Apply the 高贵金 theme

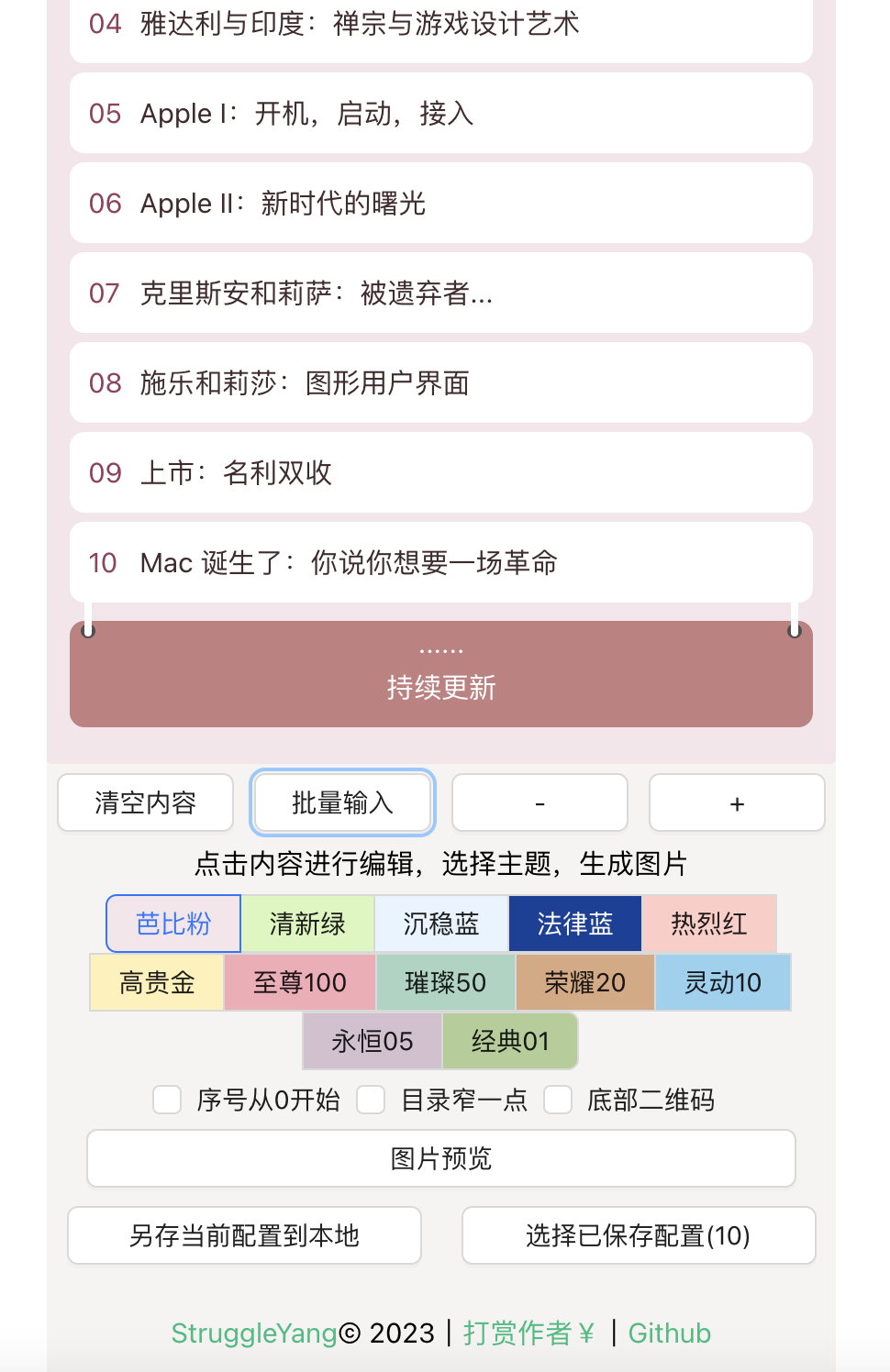[x=157, y=982]
